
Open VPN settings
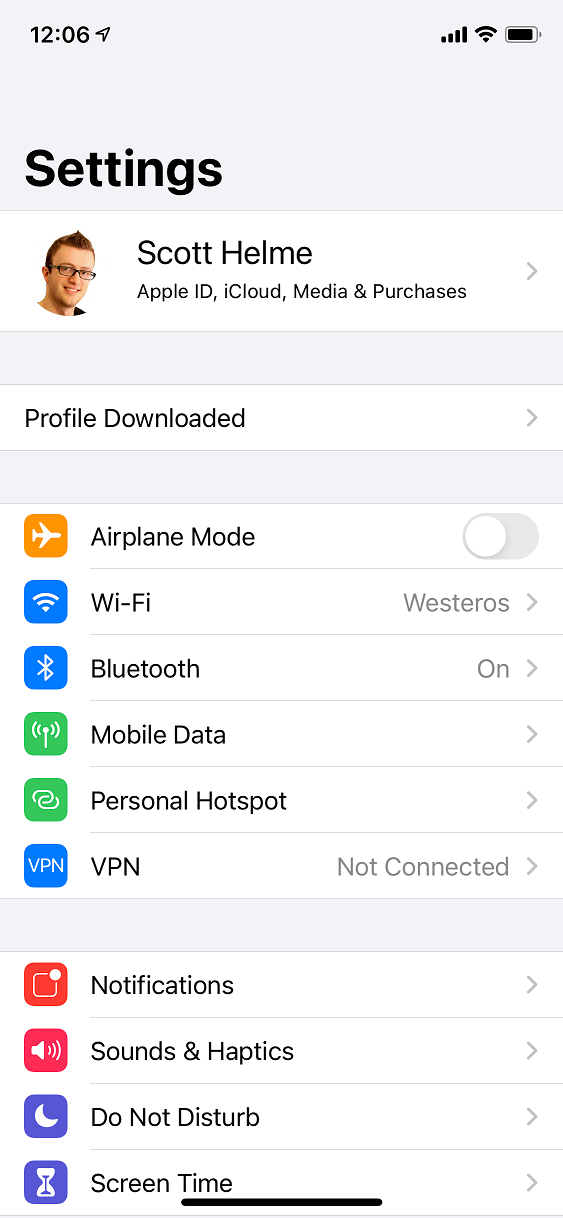[x=281, y=867]
